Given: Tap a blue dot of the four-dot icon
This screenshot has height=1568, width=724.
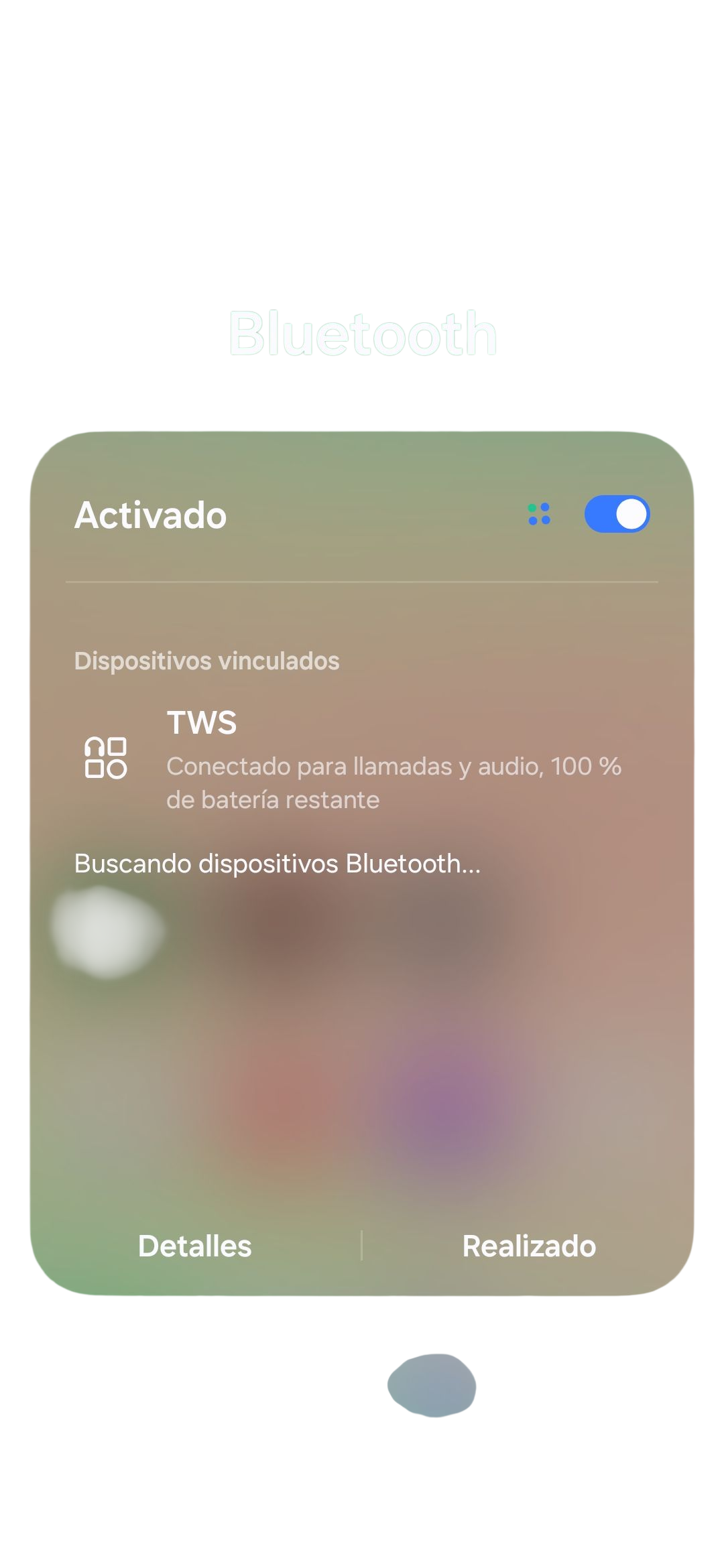Looking at the screenshot, I should coord(545,507).
